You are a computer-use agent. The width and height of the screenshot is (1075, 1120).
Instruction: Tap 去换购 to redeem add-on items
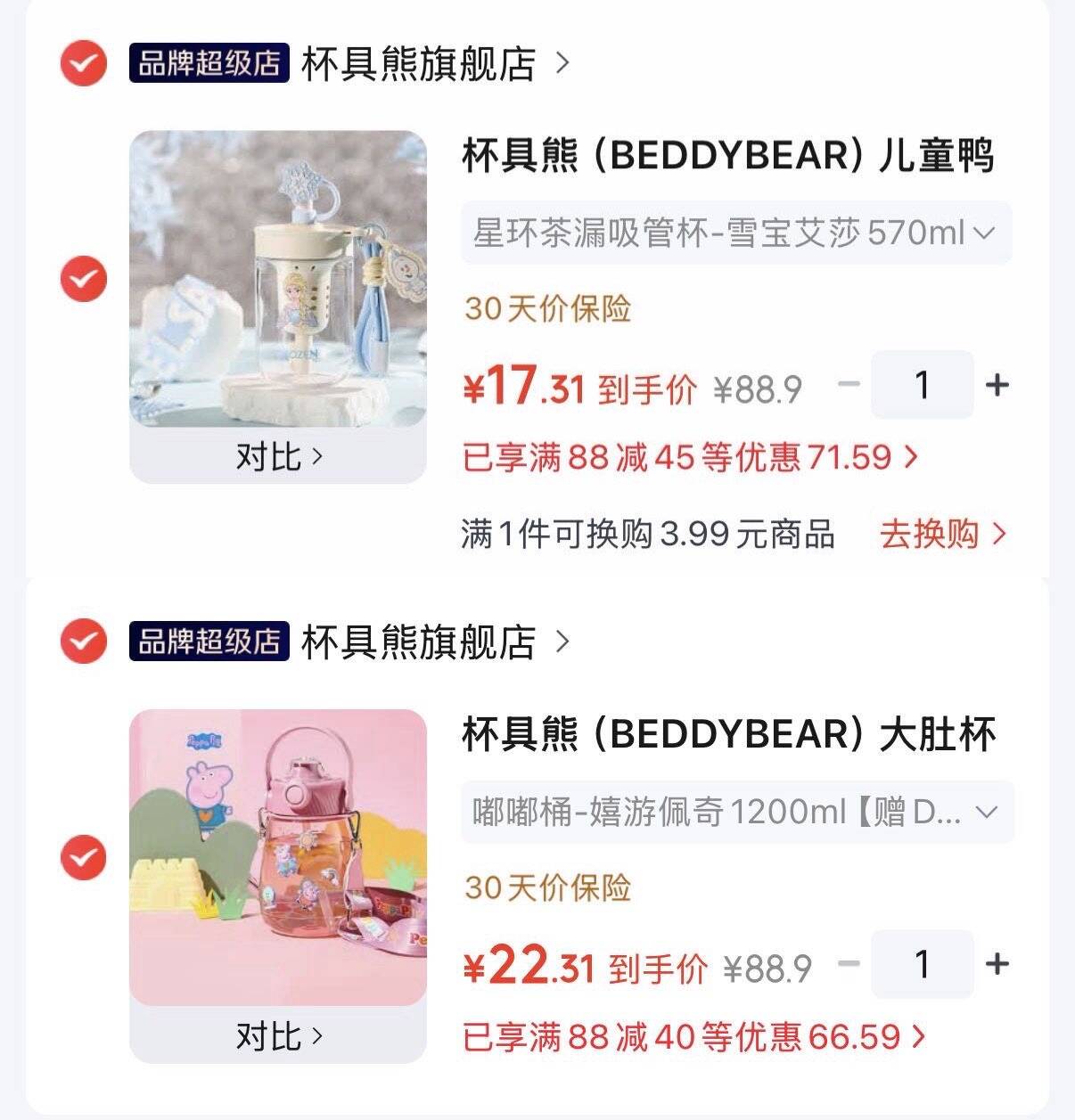tap(943, 534)
